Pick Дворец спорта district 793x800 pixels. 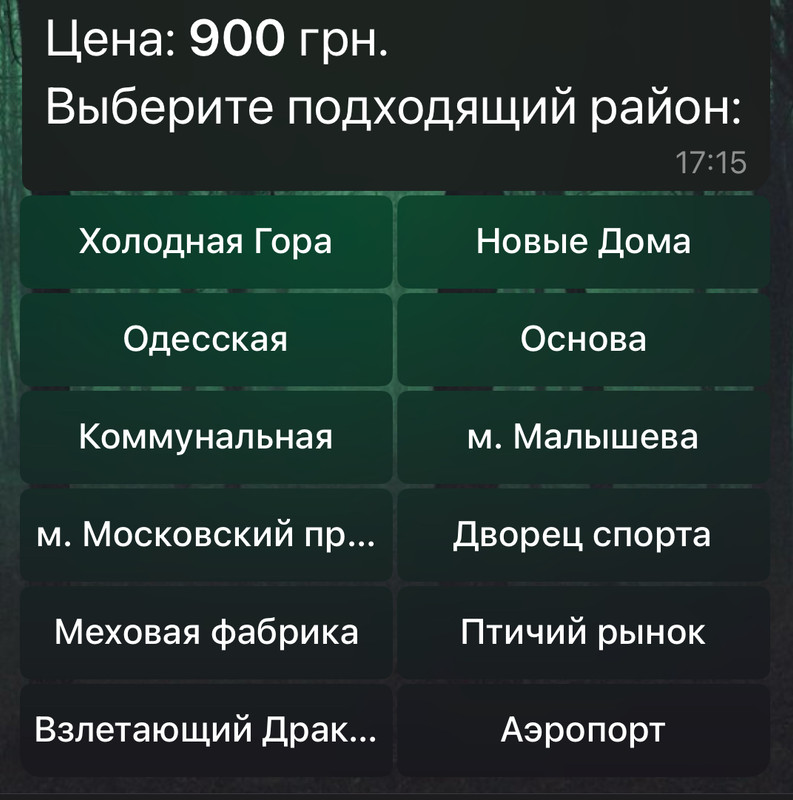pyautogui.click(x=583, y=535)
